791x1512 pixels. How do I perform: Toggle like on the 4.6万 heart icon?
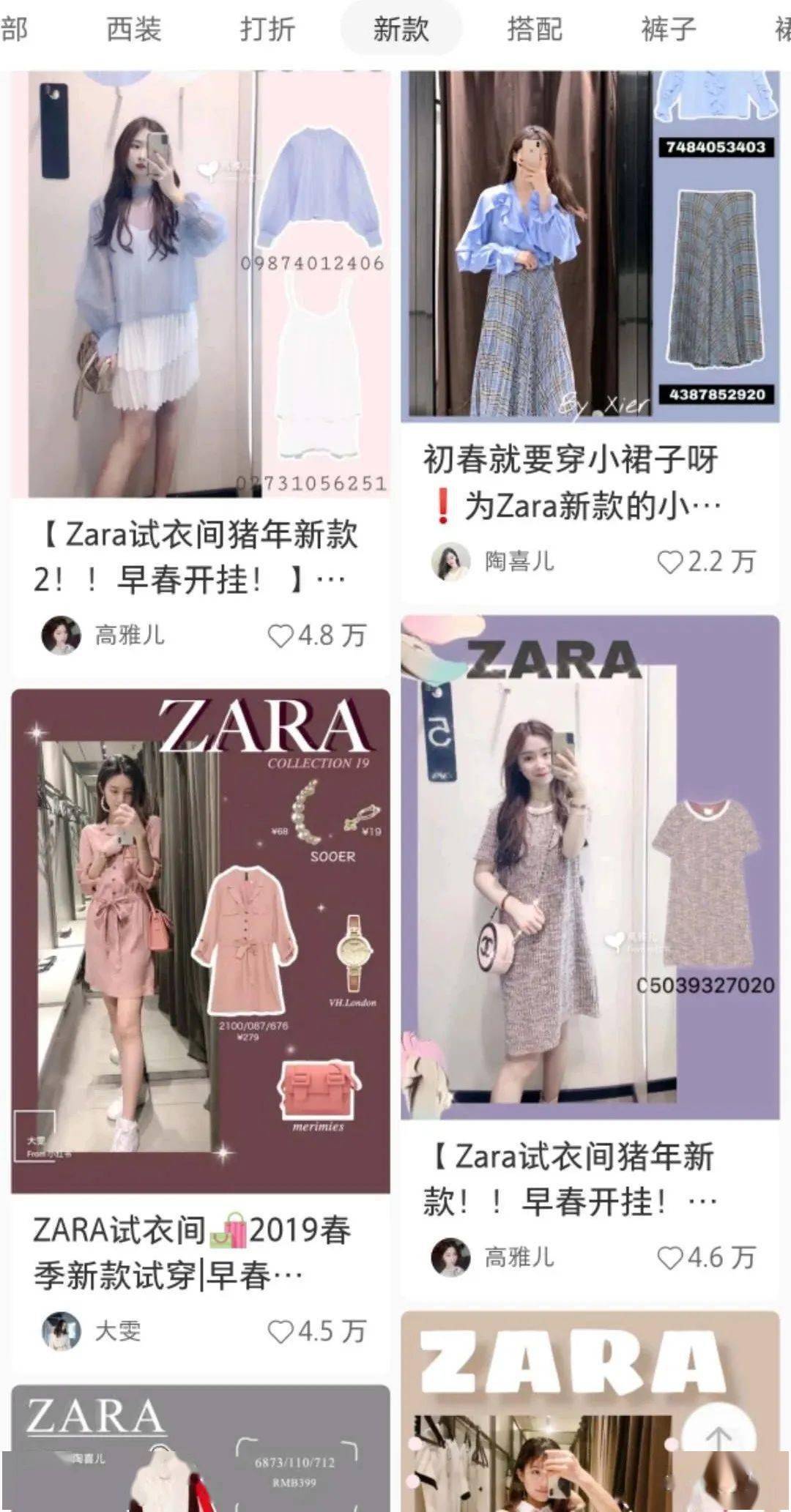tap(669, 1255)
